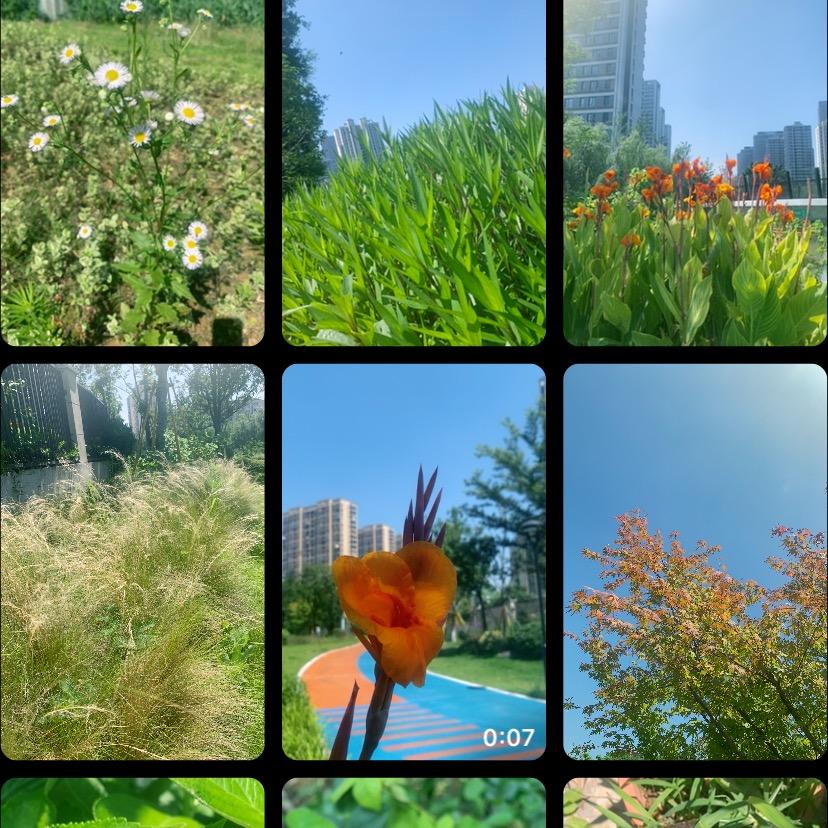Open the orange canna flowers bed photo
828x828 pixels.
coord(695,172)
